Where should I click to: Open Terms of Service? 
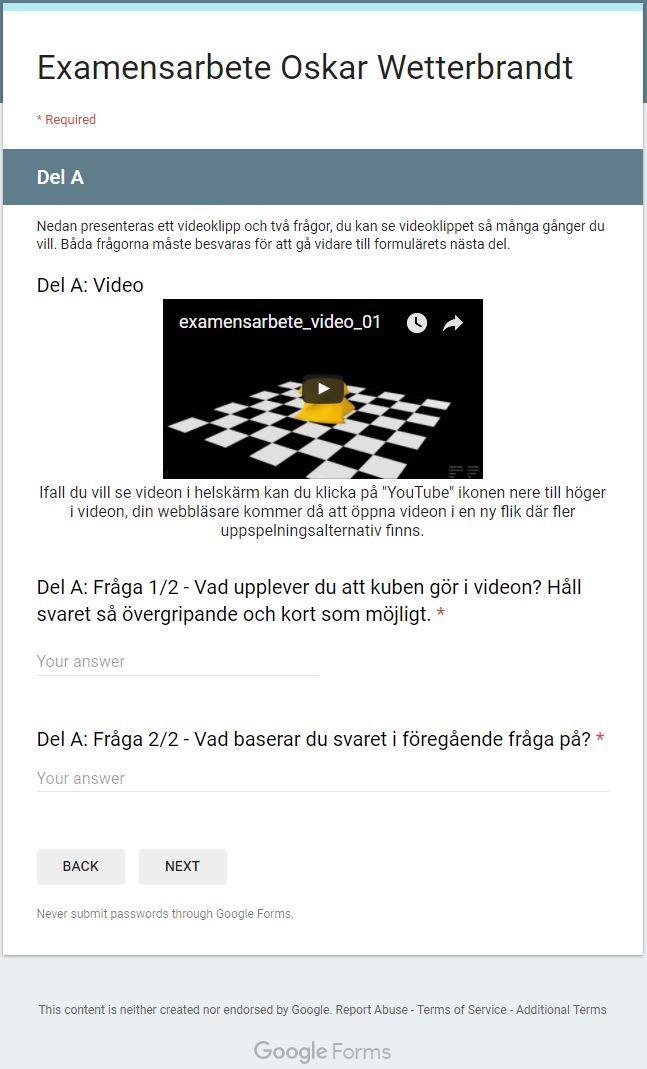(461, 1010)
